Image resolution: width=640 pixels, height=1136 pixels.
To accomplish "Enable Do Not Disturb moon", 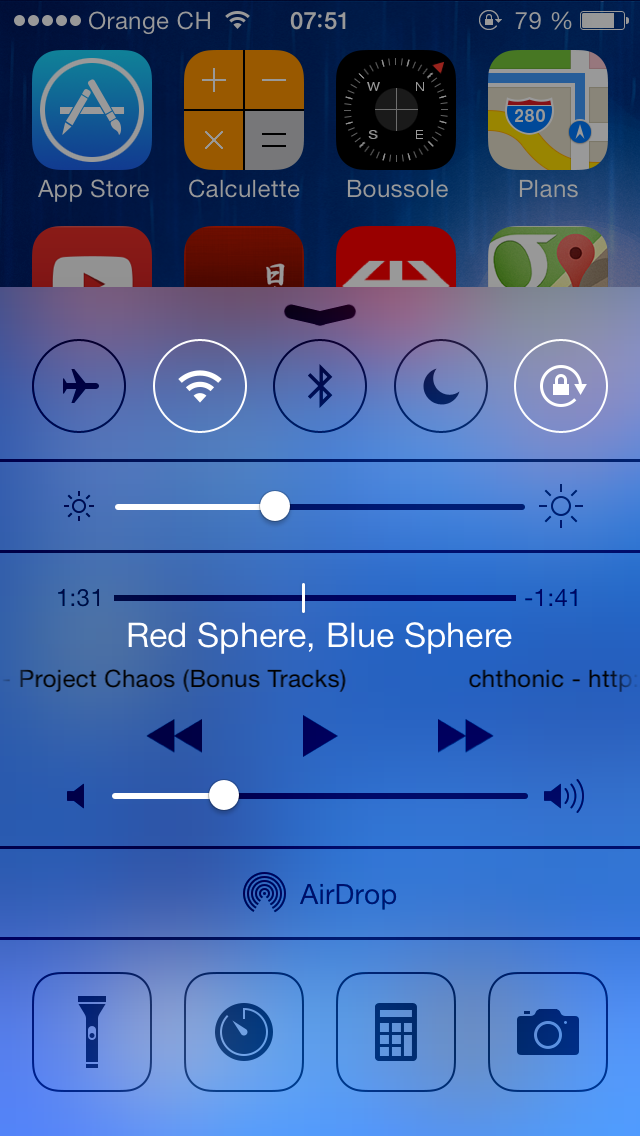I will click(x=440, y=386).
